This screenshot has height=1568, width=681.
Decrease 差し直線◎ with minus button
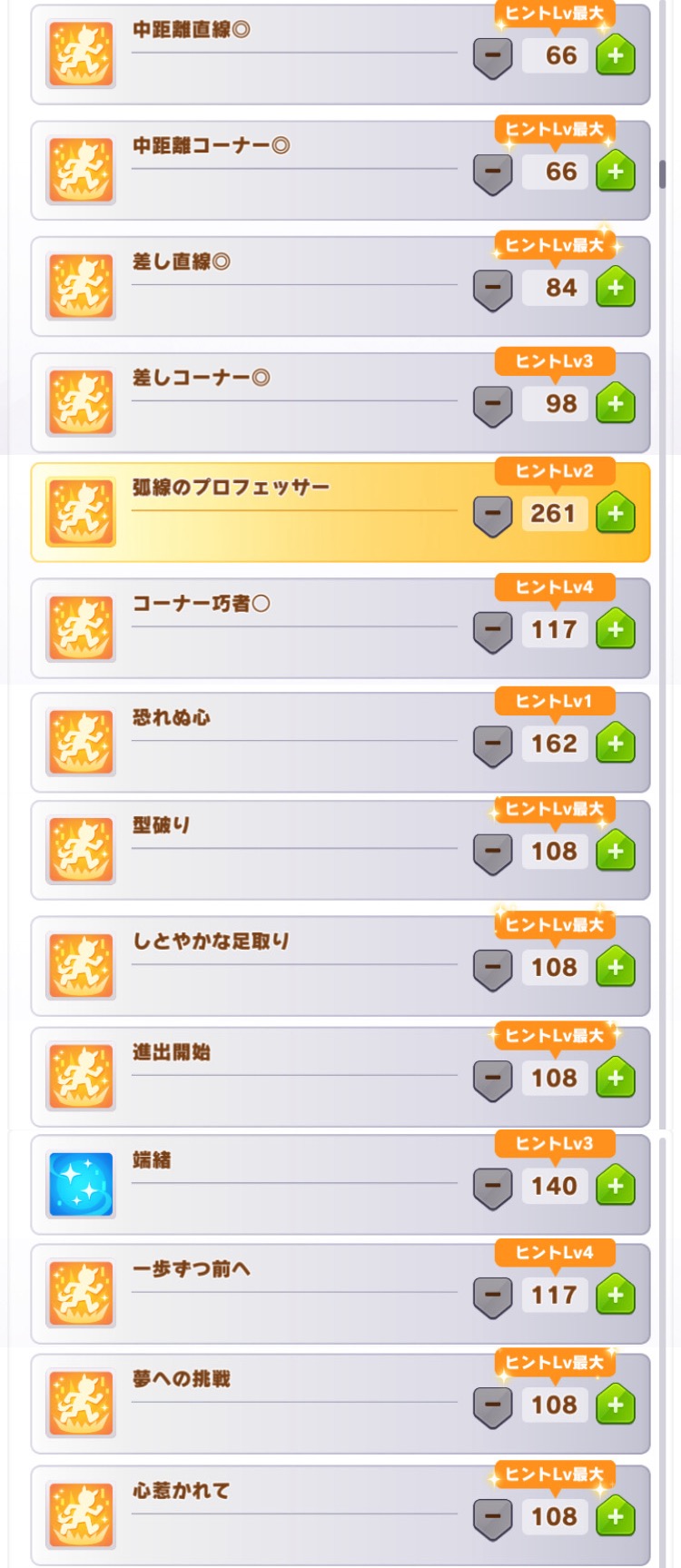click(x=492, y=289)
